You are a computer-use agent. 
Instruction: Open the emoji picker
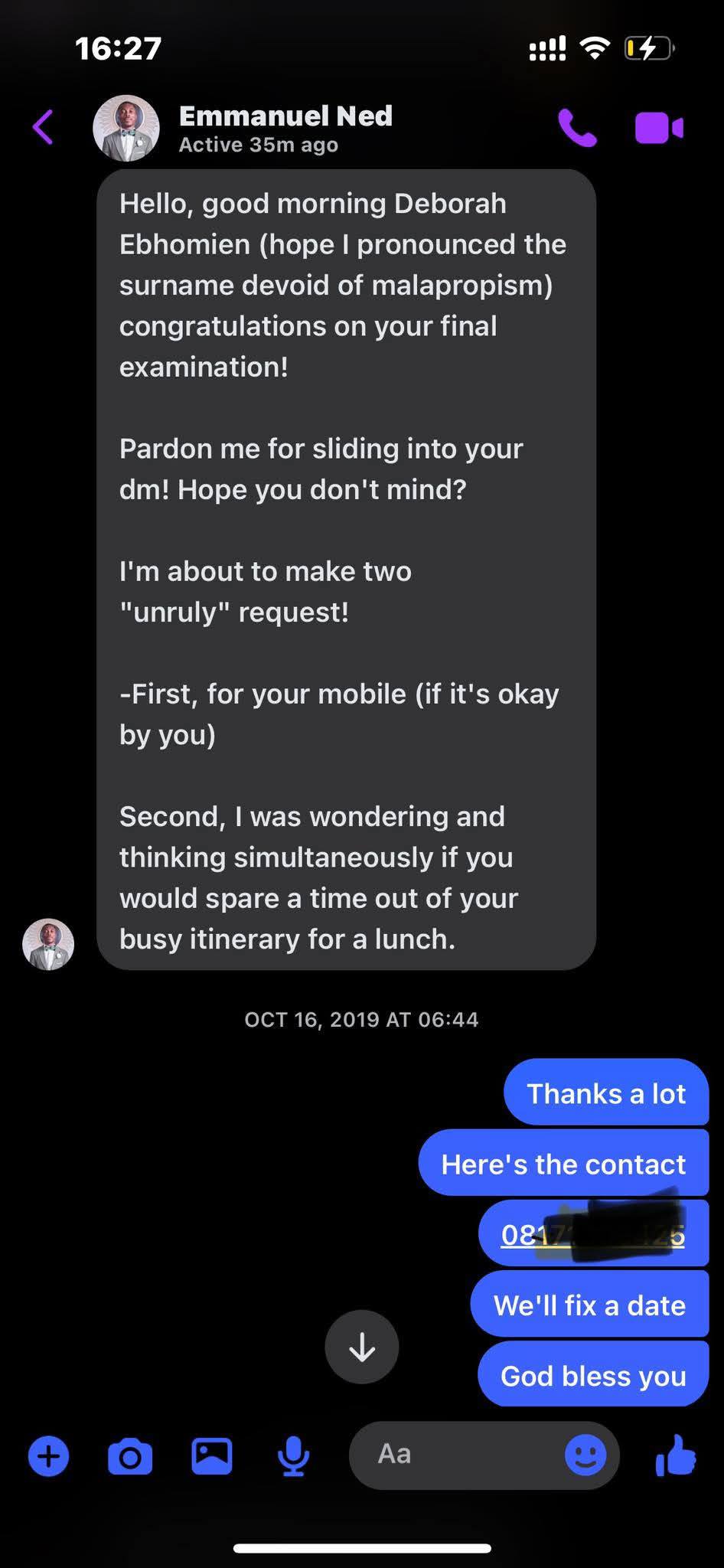coord(585,1454)
